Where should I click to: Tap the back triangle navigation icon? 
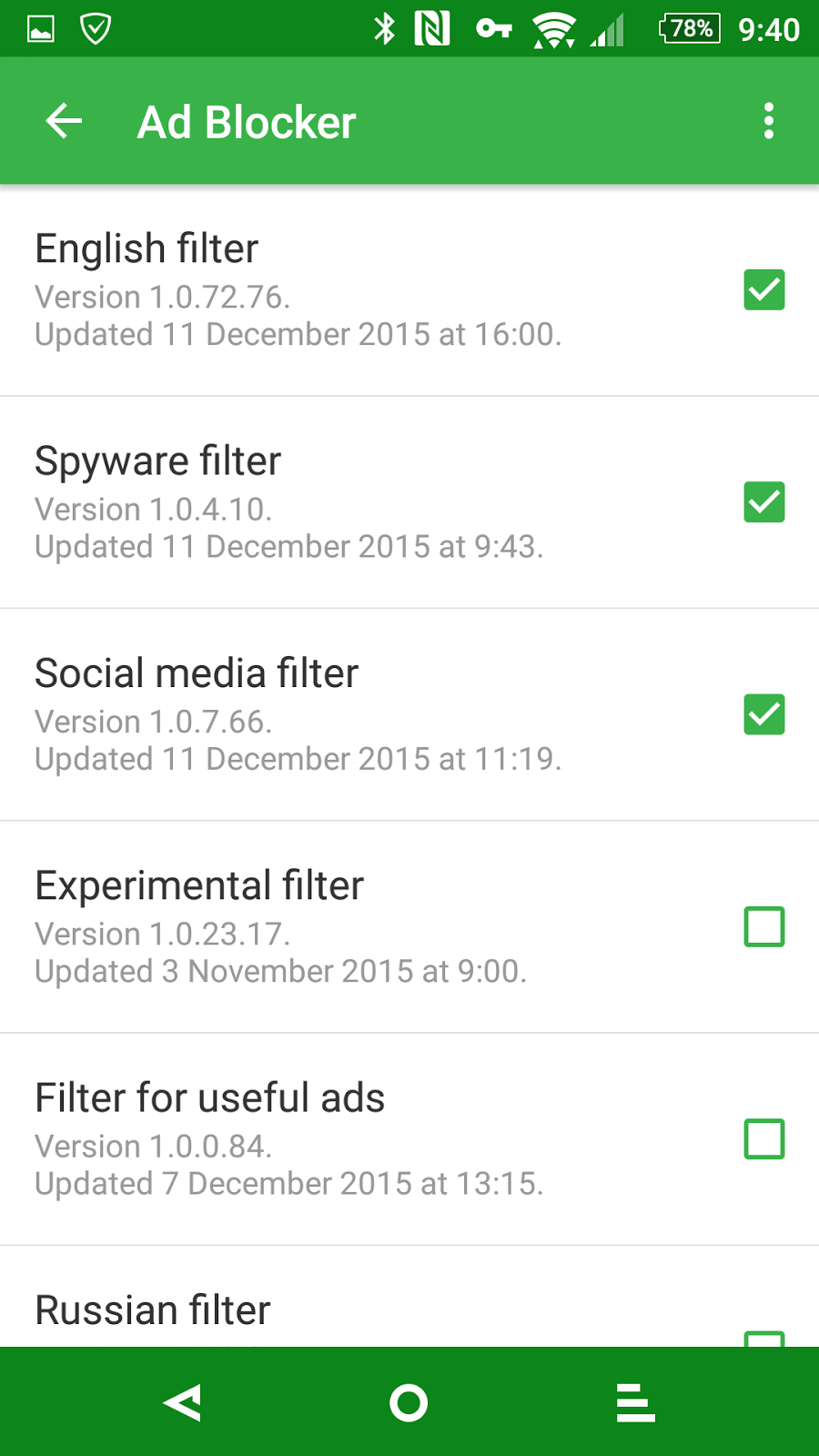coord(182,1402)
